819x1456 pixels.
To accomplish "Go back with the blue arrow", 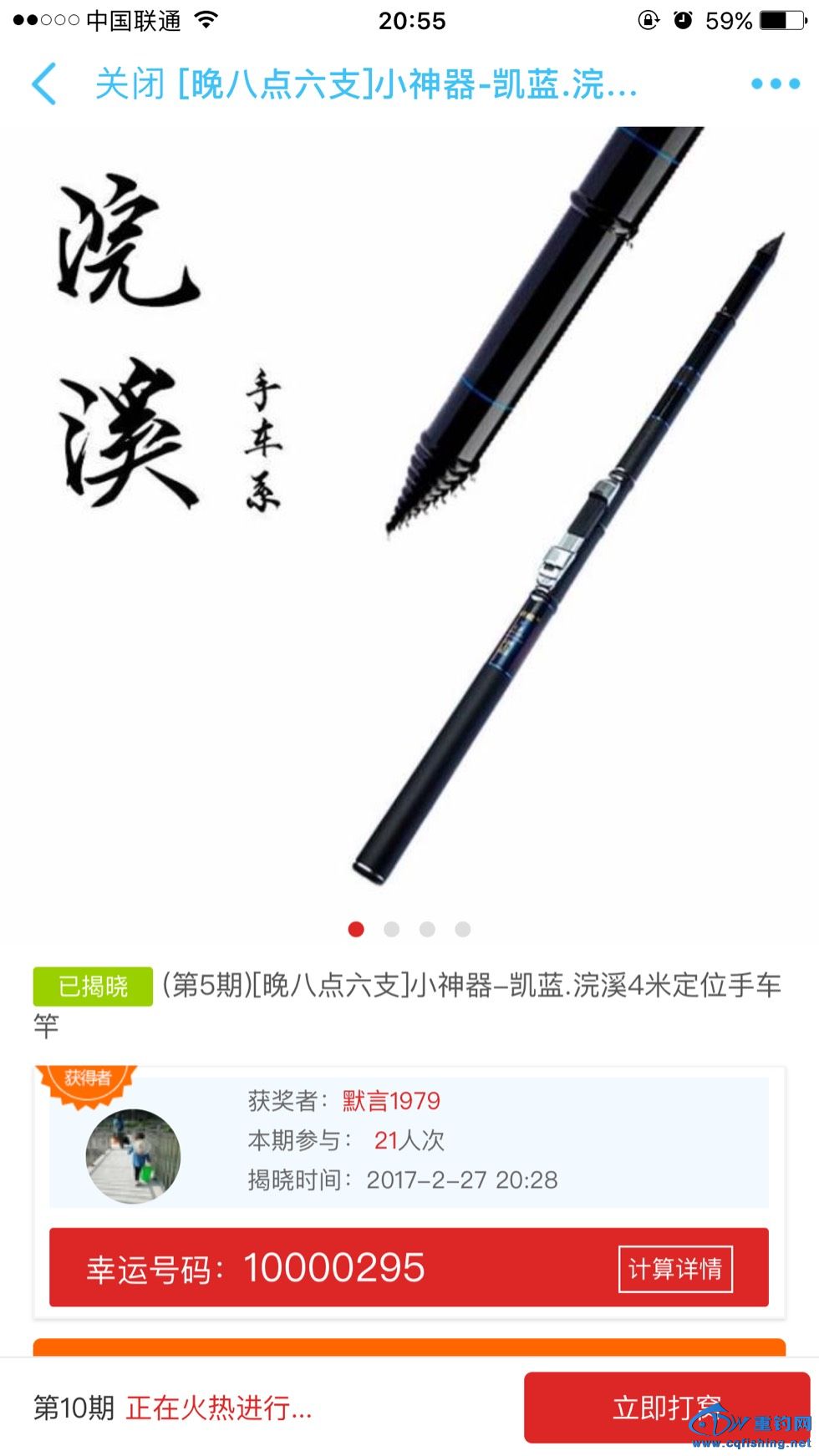I will [x=44, y=84].
